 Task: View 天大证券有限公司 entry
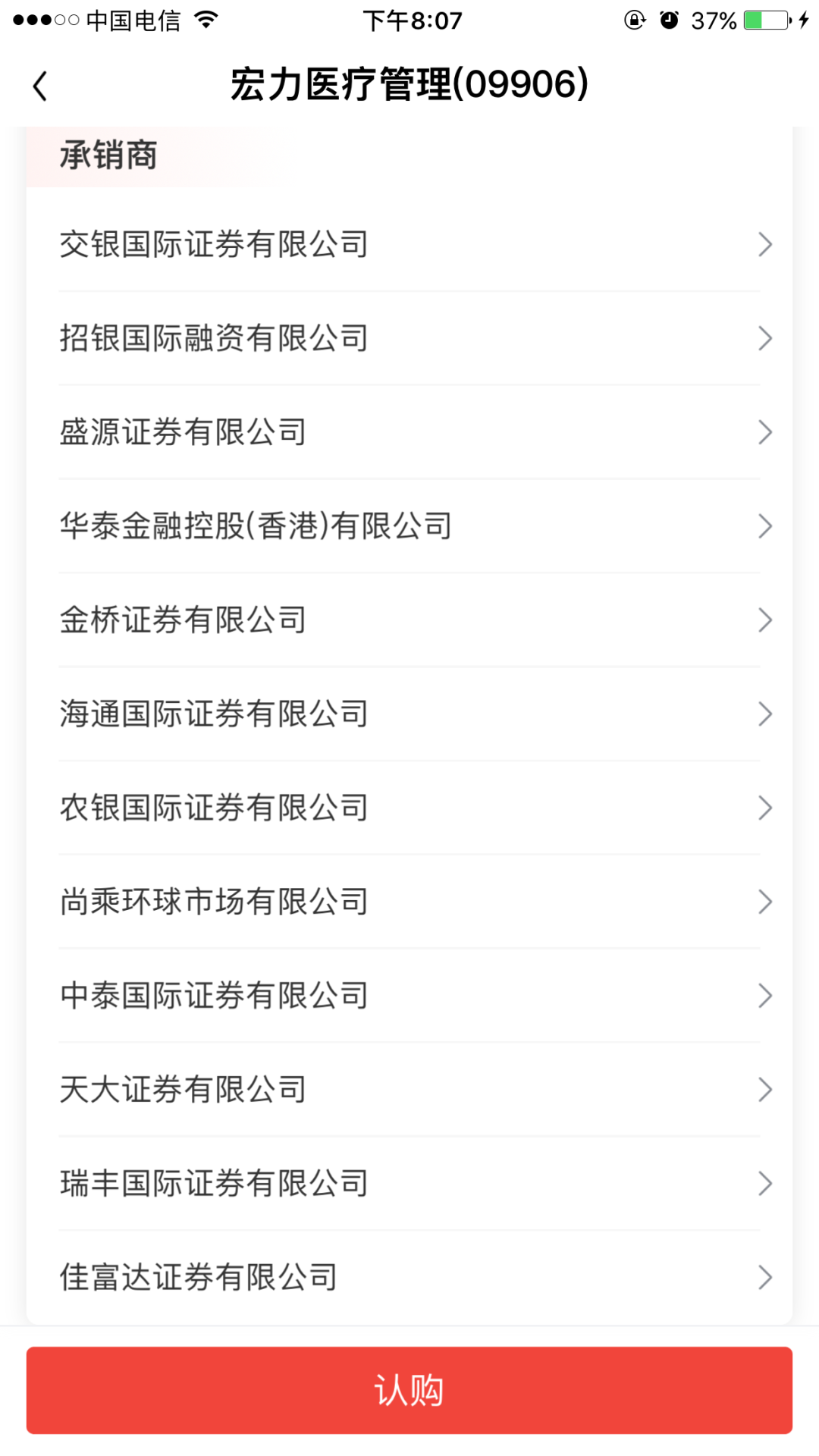pos(409,1090)
